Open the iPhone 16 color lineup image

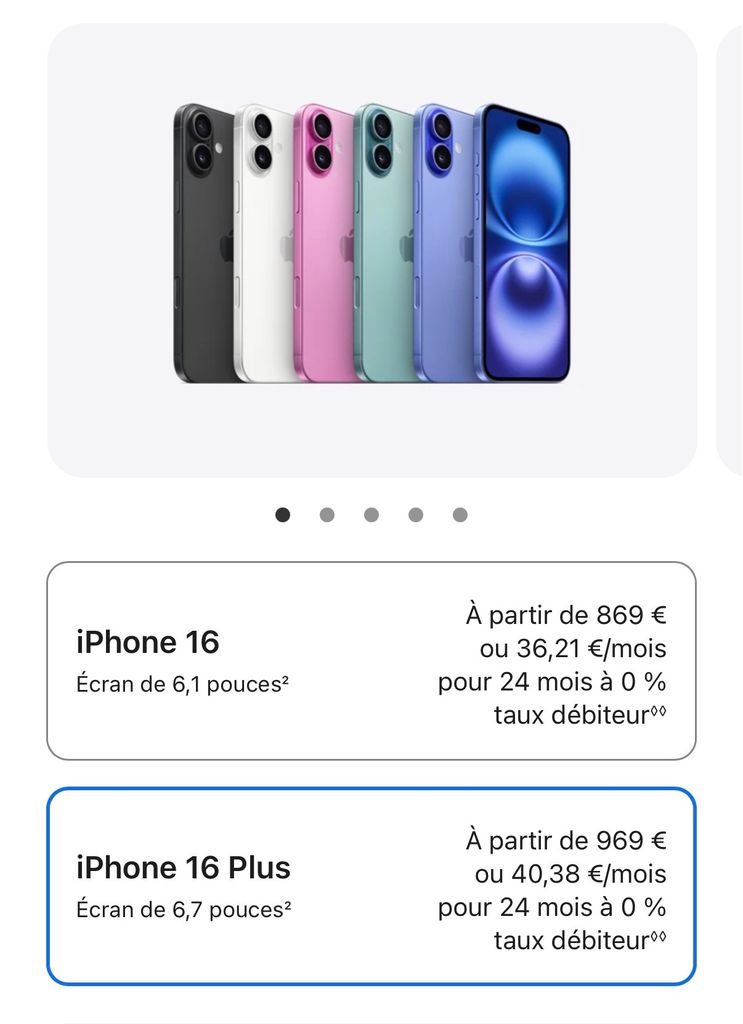[371, 243]
